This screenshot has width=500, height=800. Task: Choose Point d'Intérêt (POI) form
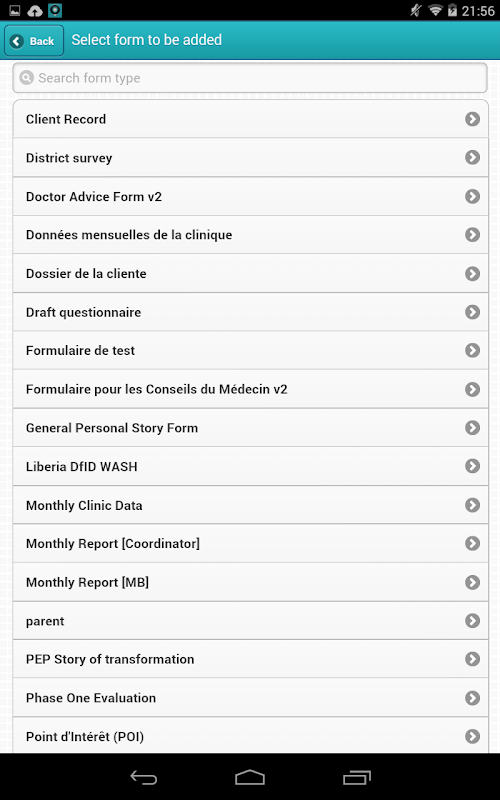click(x=251, y=736)
